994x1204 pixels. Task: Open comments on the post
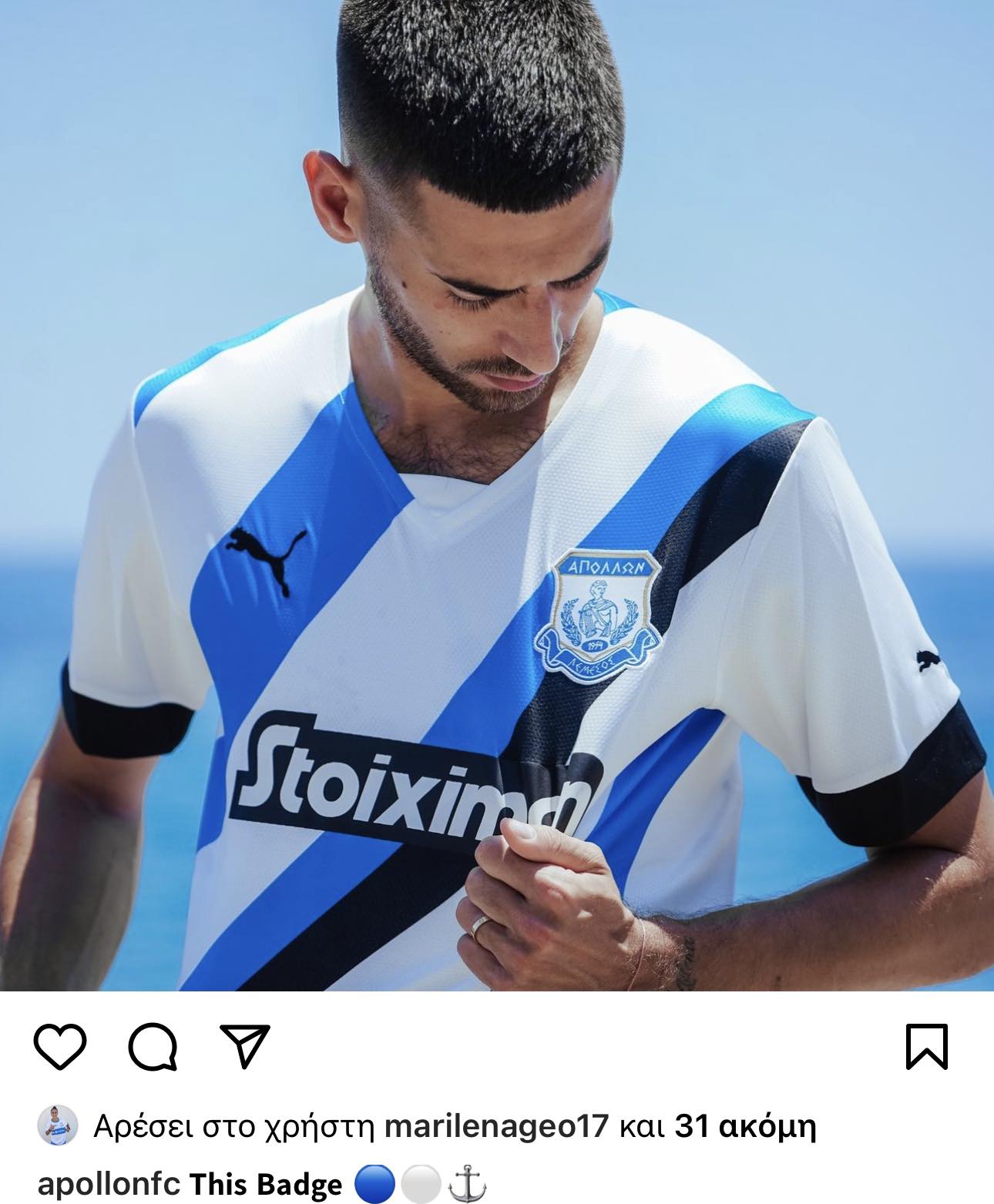coord(153,1047)
